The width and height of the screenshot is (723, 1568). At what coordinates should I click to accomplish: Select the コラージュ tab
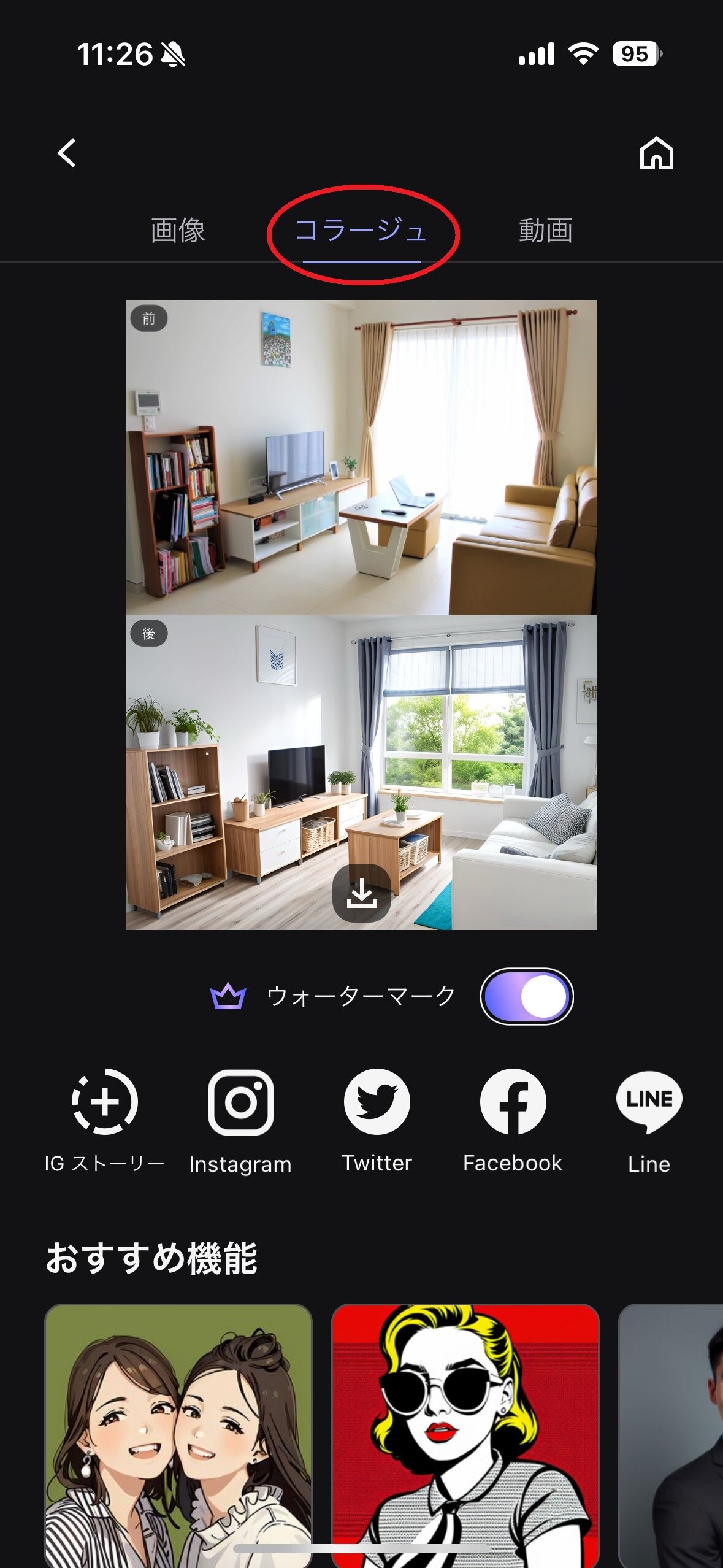coord(361,231)
